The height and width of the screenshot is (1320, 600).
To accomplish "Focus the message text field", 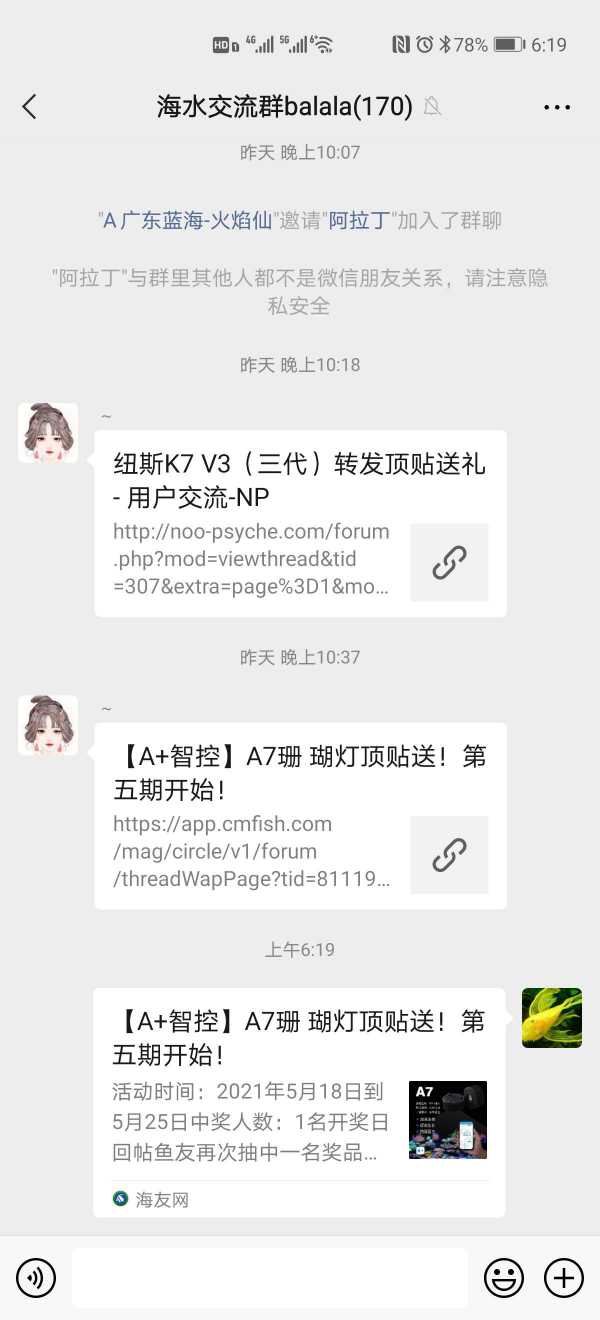I will coord(270,1277).
